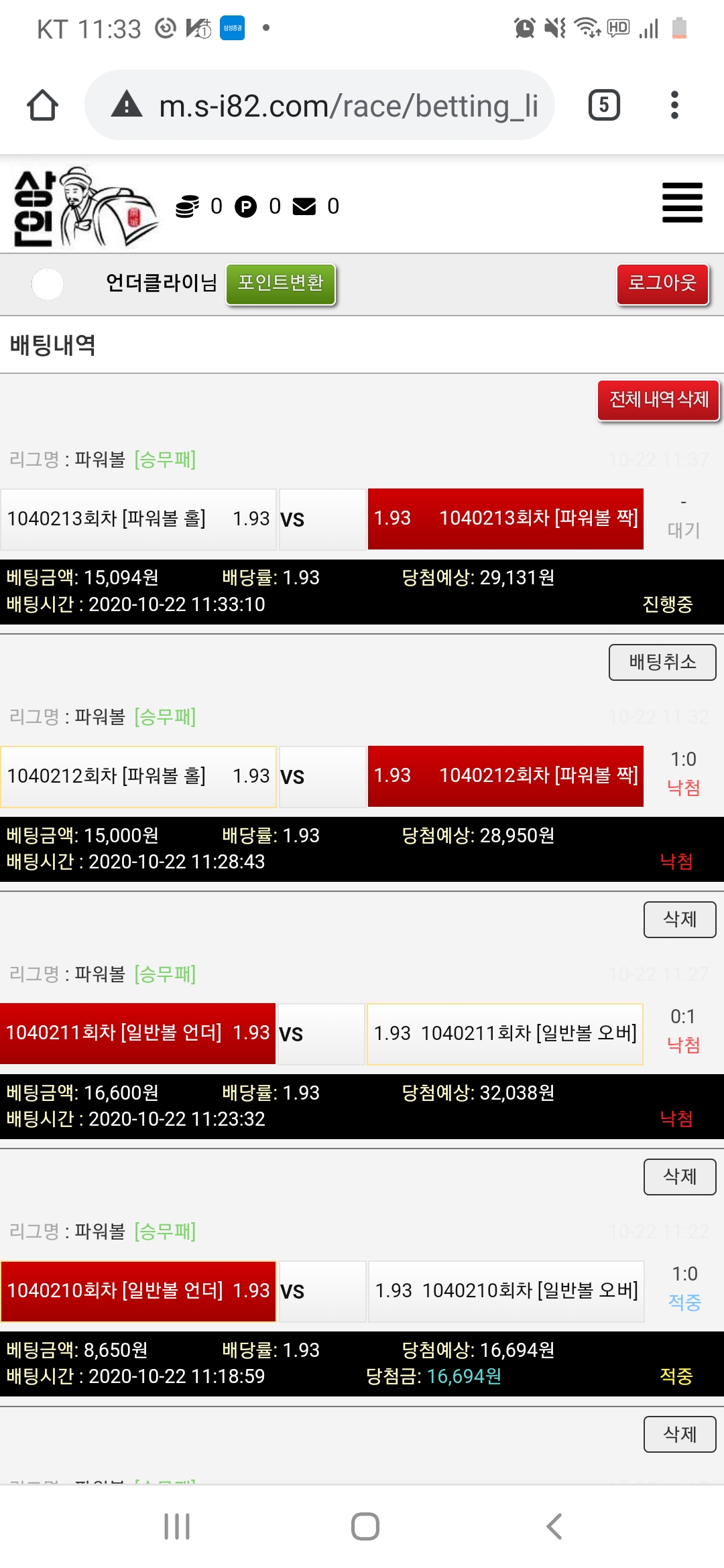
Task: Open browser overflow menu
Action: (x=674, y=105)
